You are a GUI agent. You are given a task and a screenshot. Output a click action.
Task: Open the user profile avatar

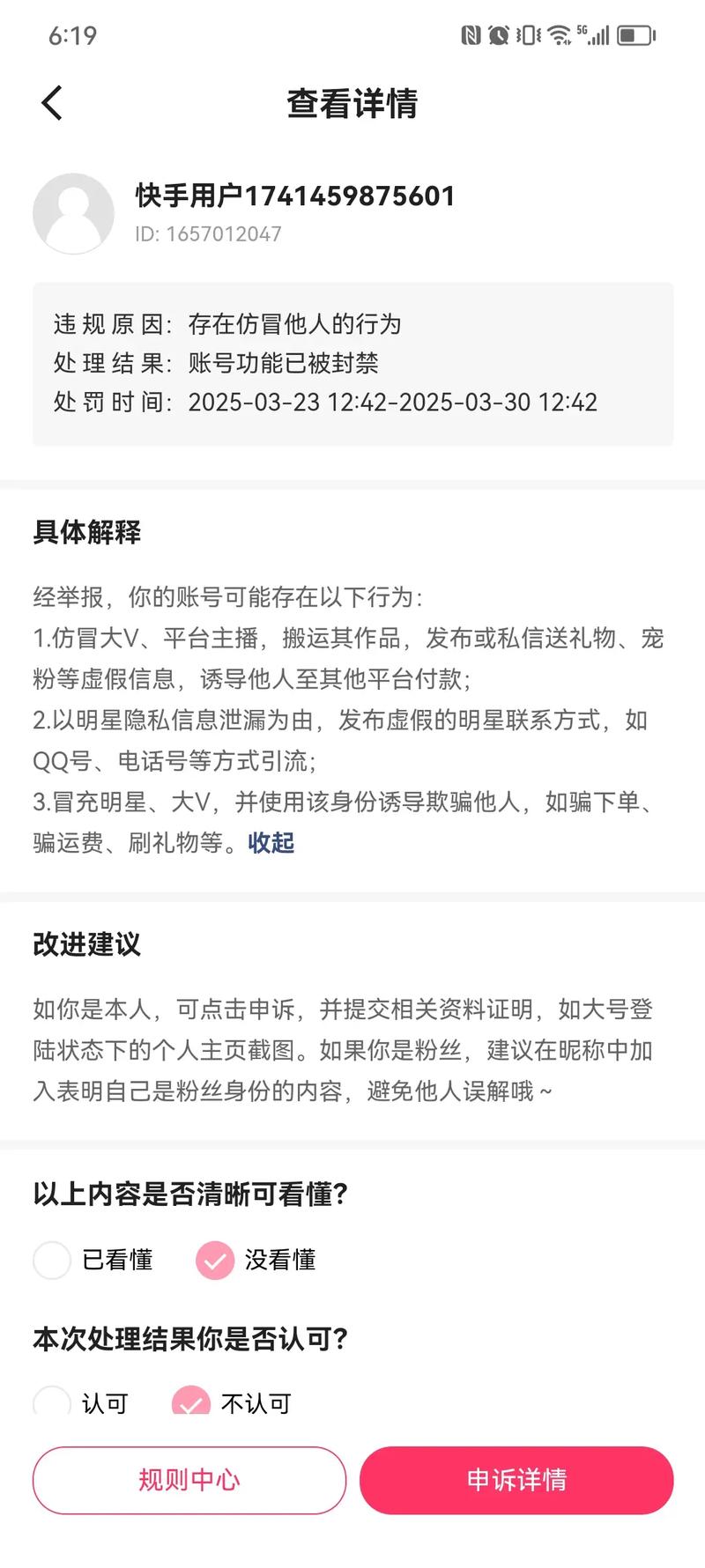[x=73, y=213]
